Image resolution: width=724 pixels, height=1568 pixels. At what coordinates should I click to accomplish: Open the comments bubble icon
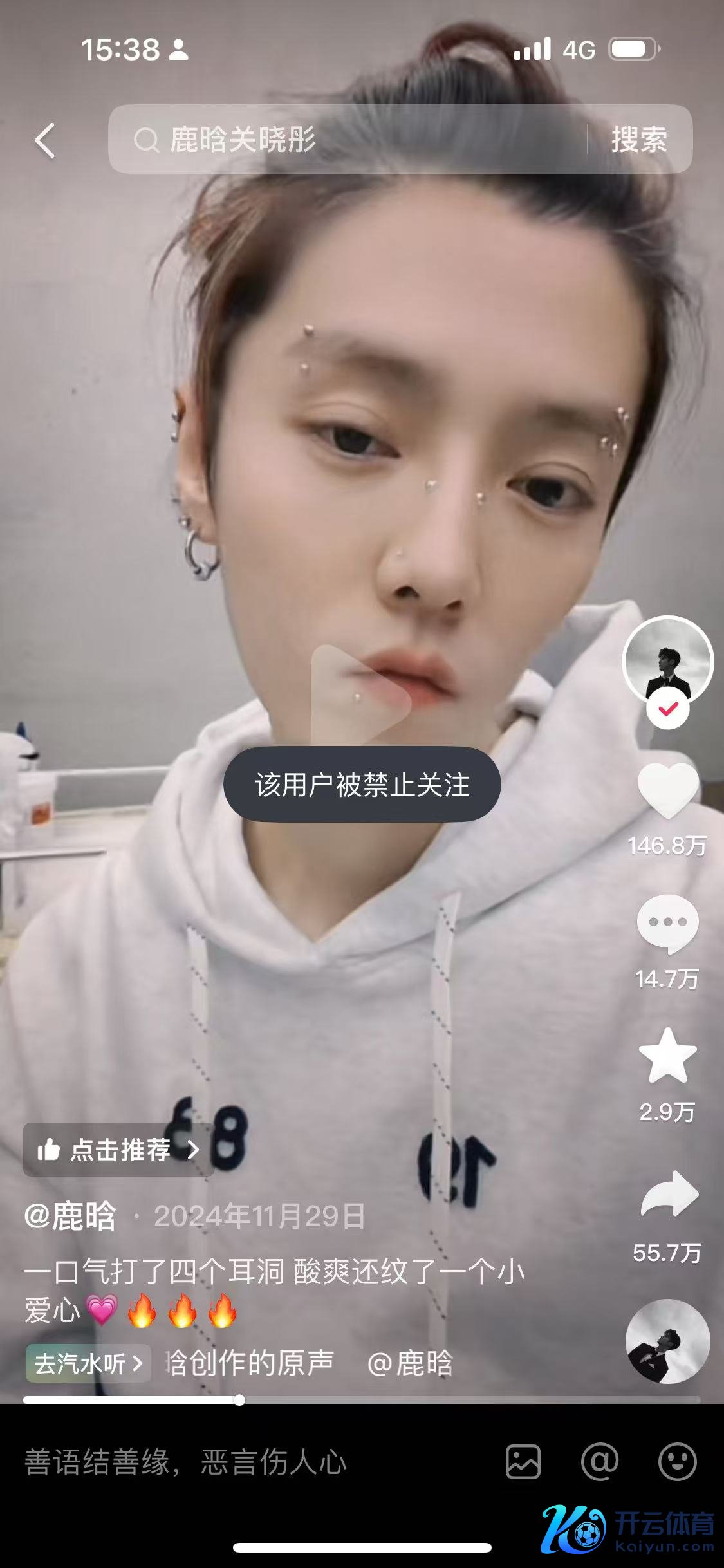coord(667,924)
